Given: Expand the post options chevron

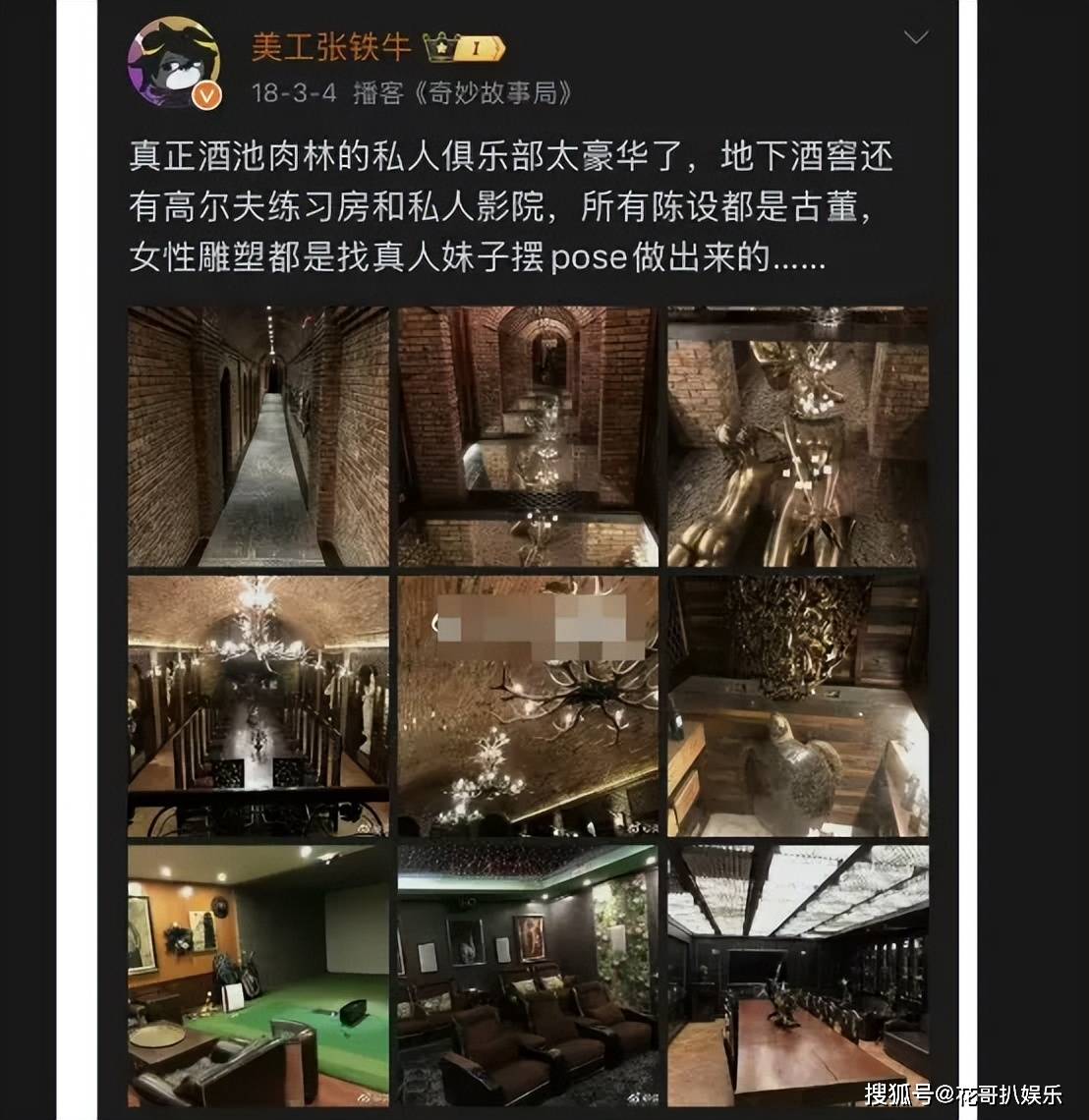Looking at the screenshot, I should coord(916,38).
